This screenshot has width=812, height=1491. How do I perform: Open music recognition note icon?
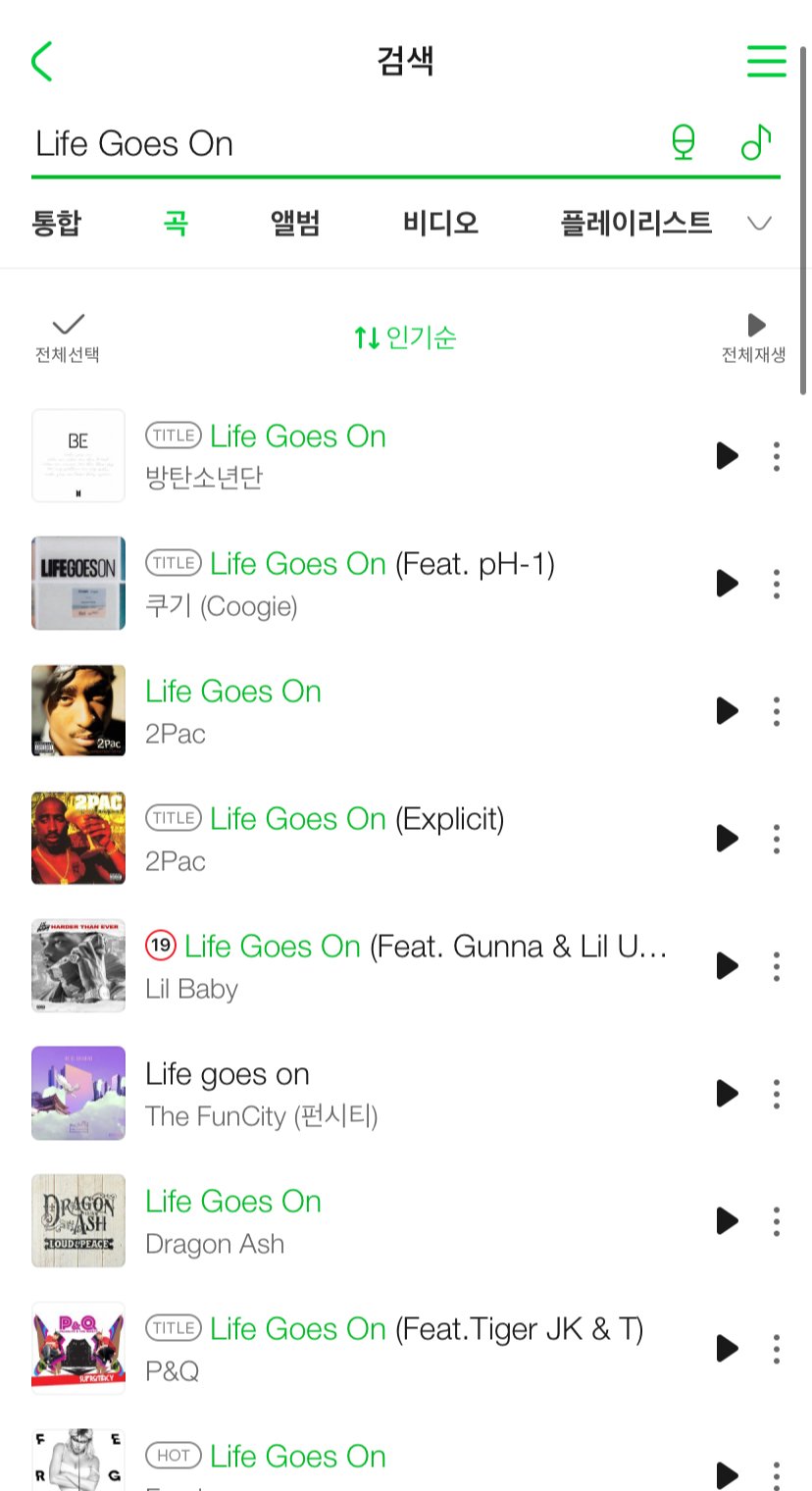(x=755, y=143)
